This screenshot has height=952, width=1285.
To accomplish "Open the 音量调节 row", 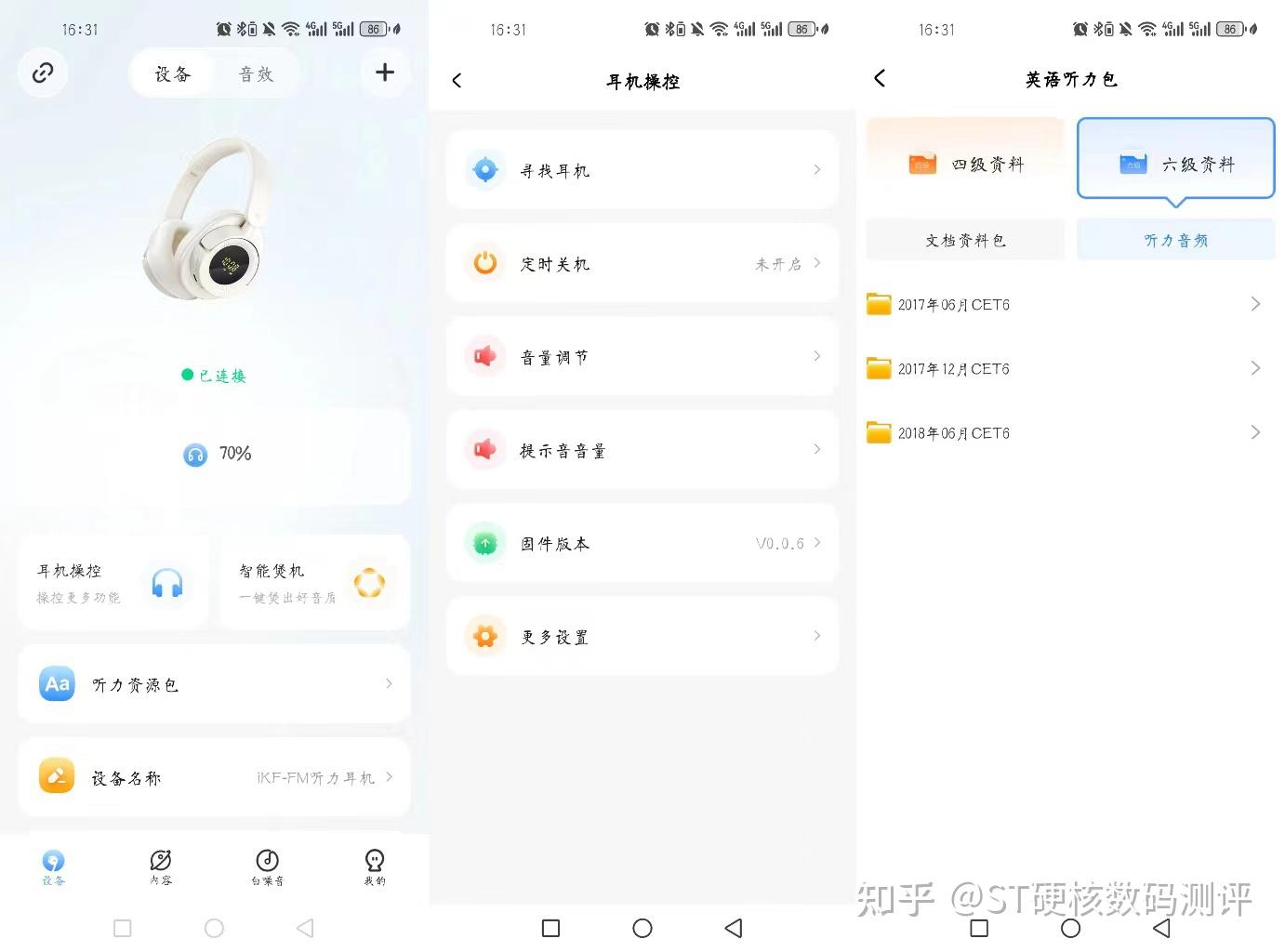I will pyautogui.click(x=642, y=356).
